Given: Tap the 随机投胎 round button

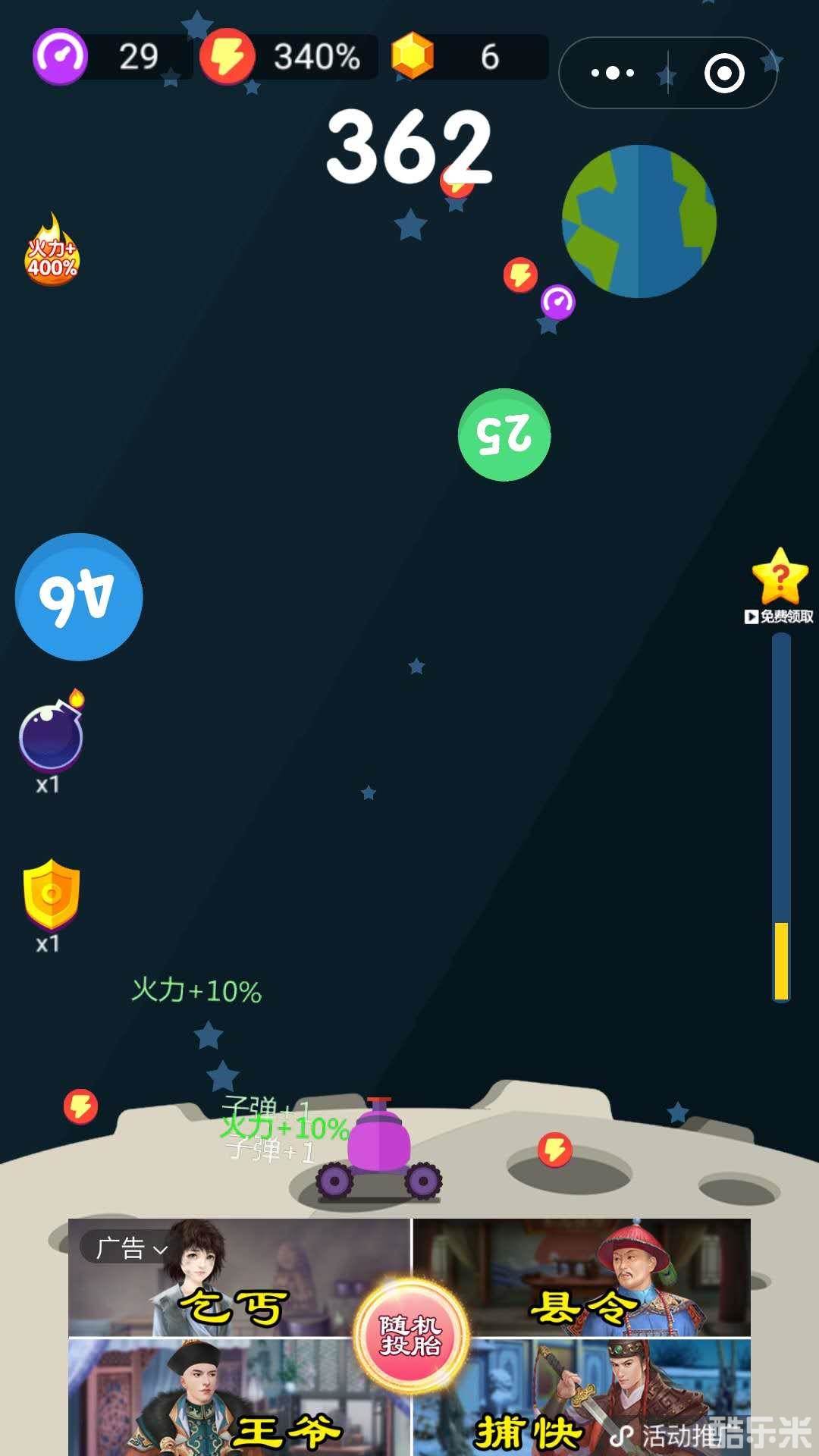Looking at the screenshot, I should point(410,1335).
